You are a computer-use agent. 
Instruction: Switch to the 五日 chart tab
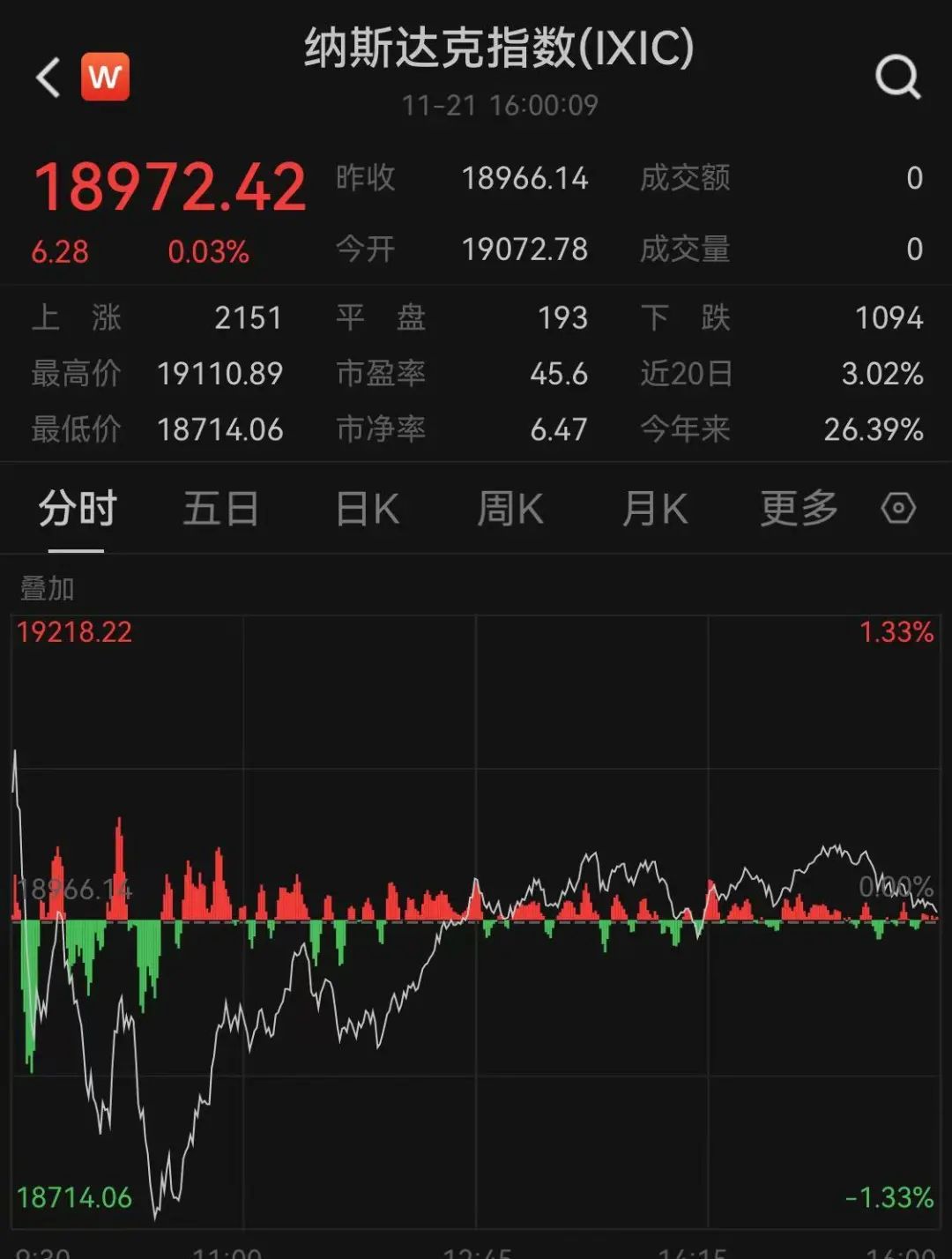[220, 509]
